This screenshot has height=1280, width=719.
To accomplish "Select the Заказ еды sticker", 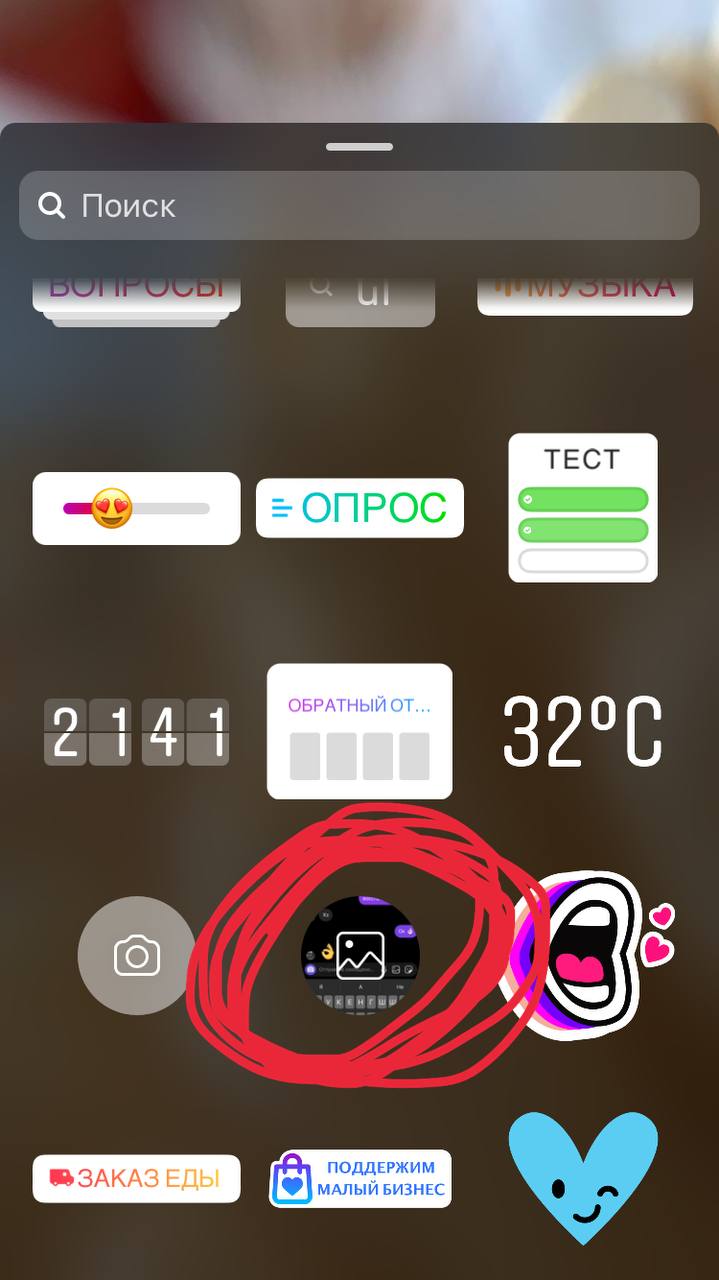I will [x=136, y=1178].
